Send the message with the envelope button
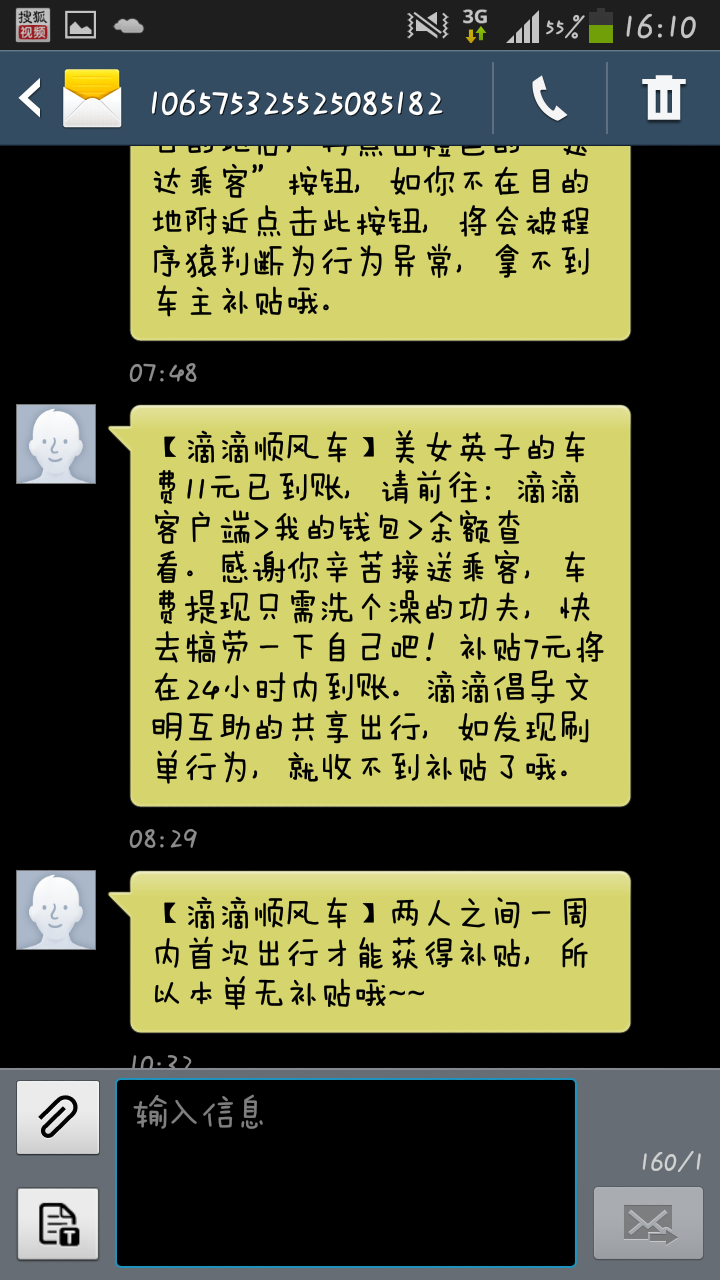The width and height of the screenshot is (720, 1280). (648, 1223)
